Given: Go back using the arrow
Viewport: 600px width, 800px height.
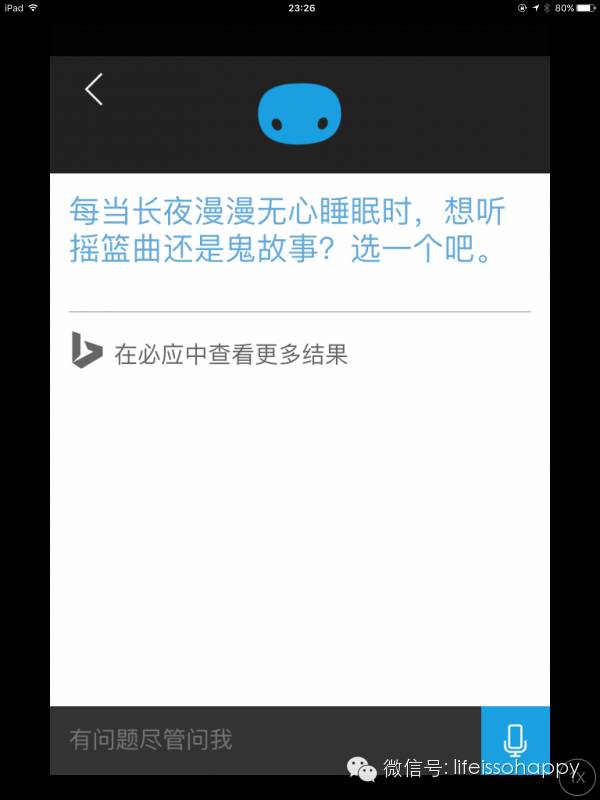Looking at the screenshot, I should 94,90.
